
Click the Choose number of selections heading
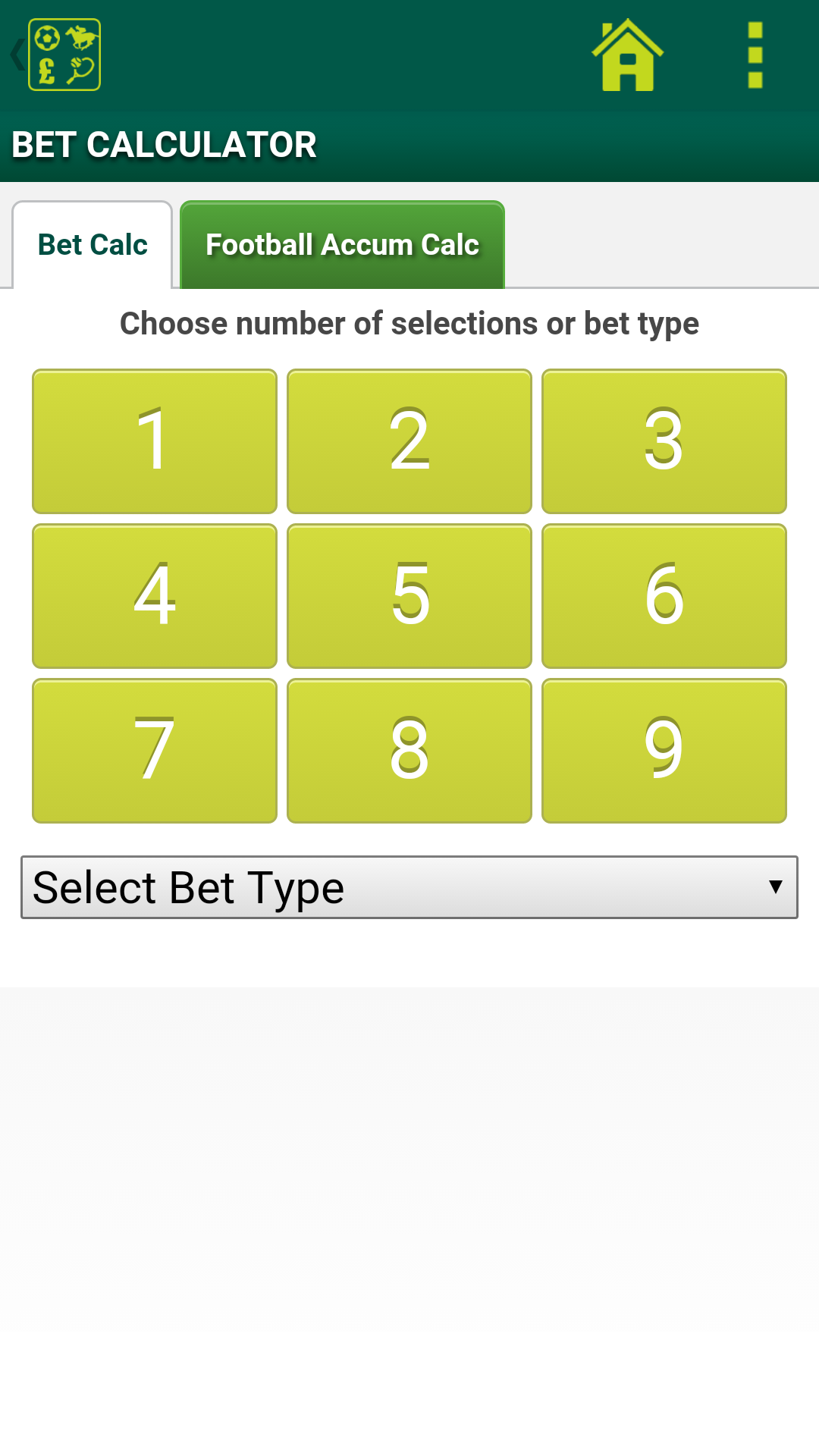pyautogui.click(x=409, y=323)
